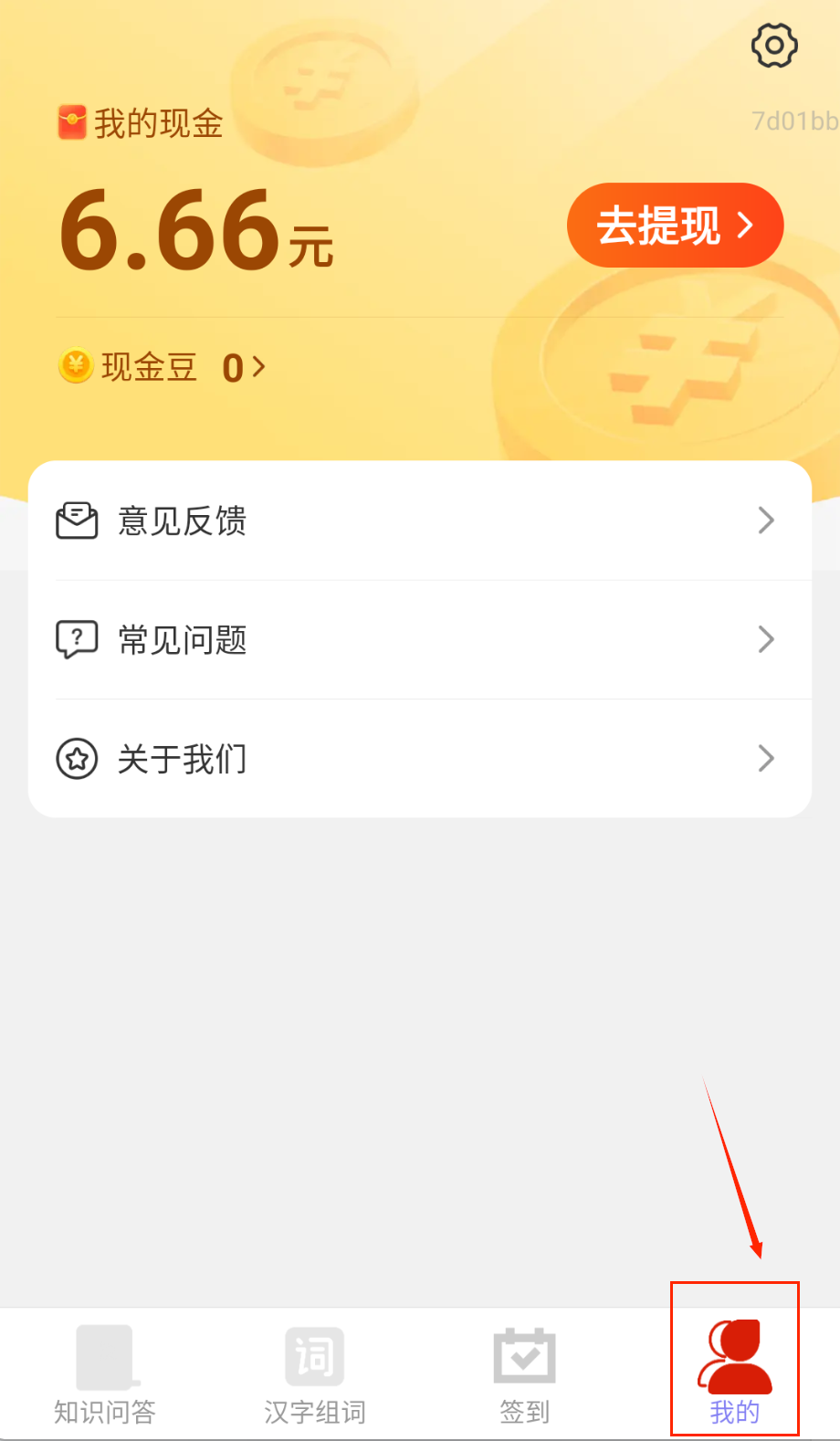Image resolution: width=840 pixels, height=1441 pixels.
Task: Open the 关于我们 about row
Action: click(420, 758)
